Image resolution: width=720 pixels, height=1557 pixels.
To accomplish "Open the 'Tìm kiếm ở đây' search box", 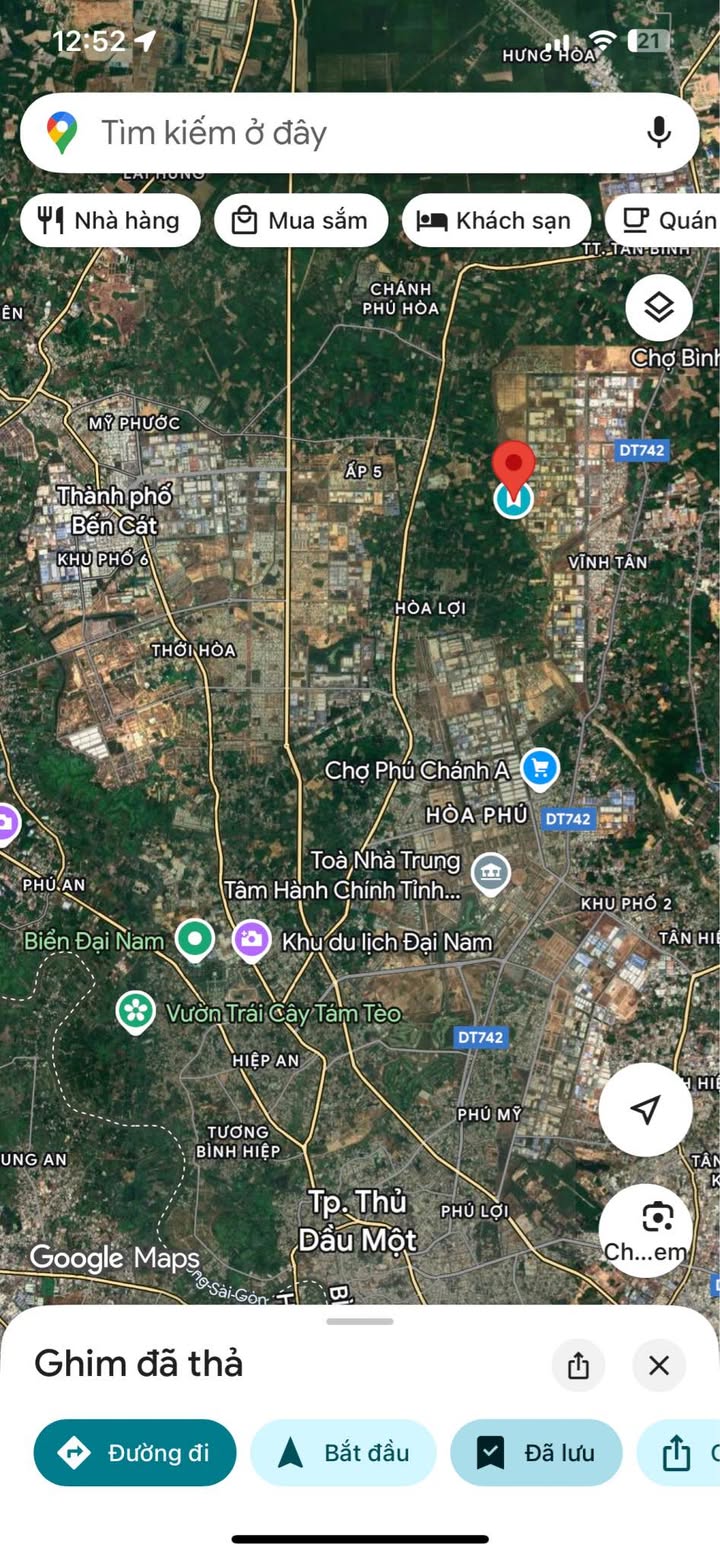I will [330, 133].
